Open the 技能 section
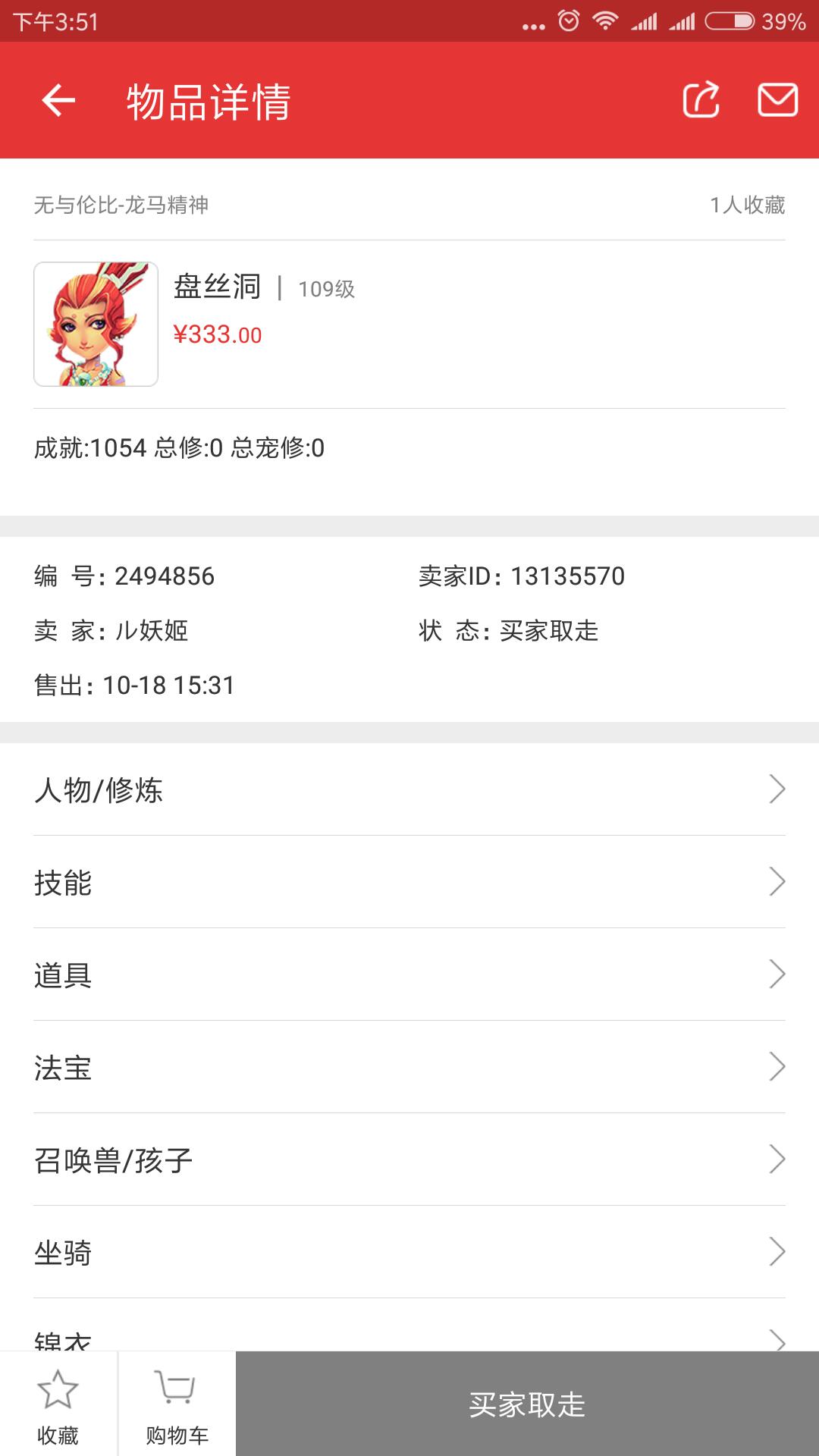The height and width of the screenshot is (1456, 819). pyautogui.click(x=409, y=882)
